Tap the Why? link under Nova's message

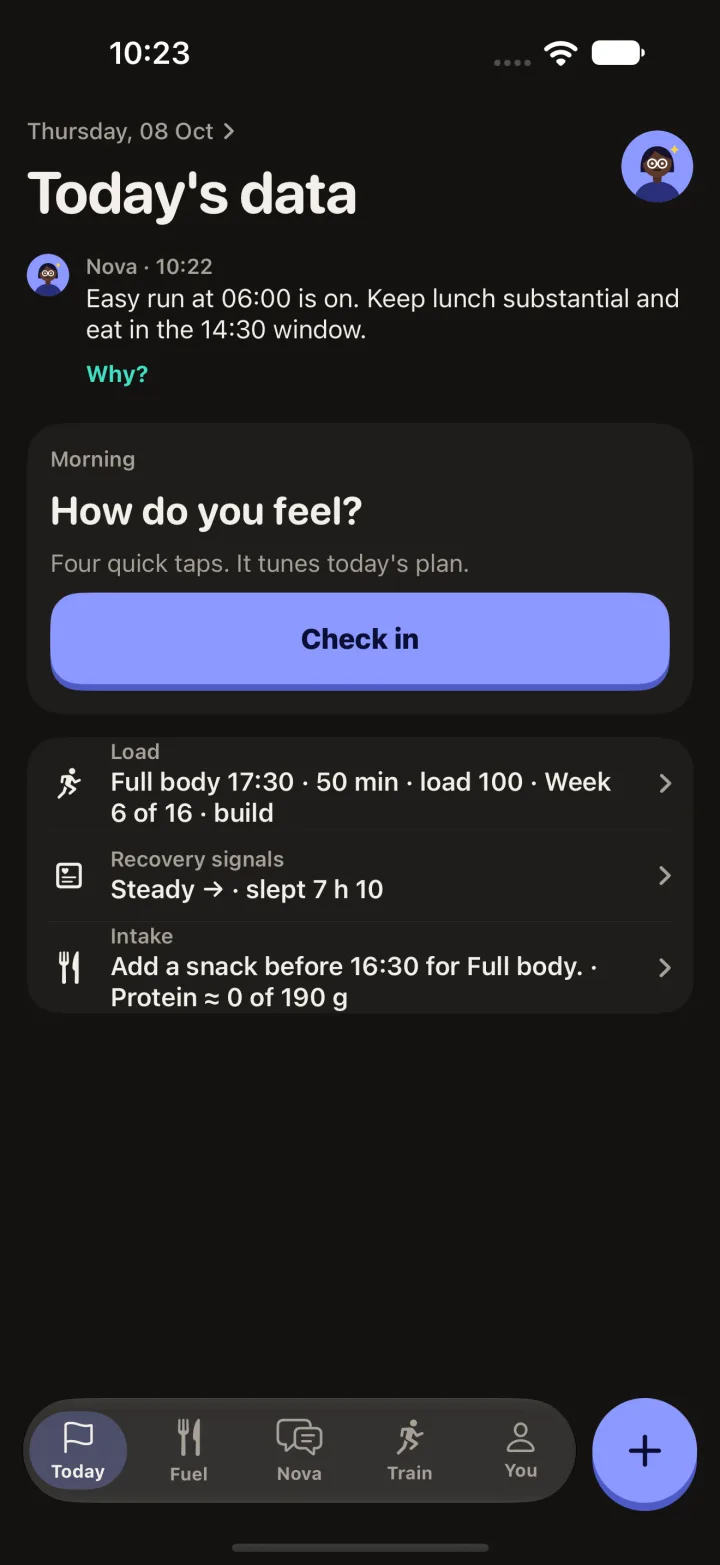point(117,374)
